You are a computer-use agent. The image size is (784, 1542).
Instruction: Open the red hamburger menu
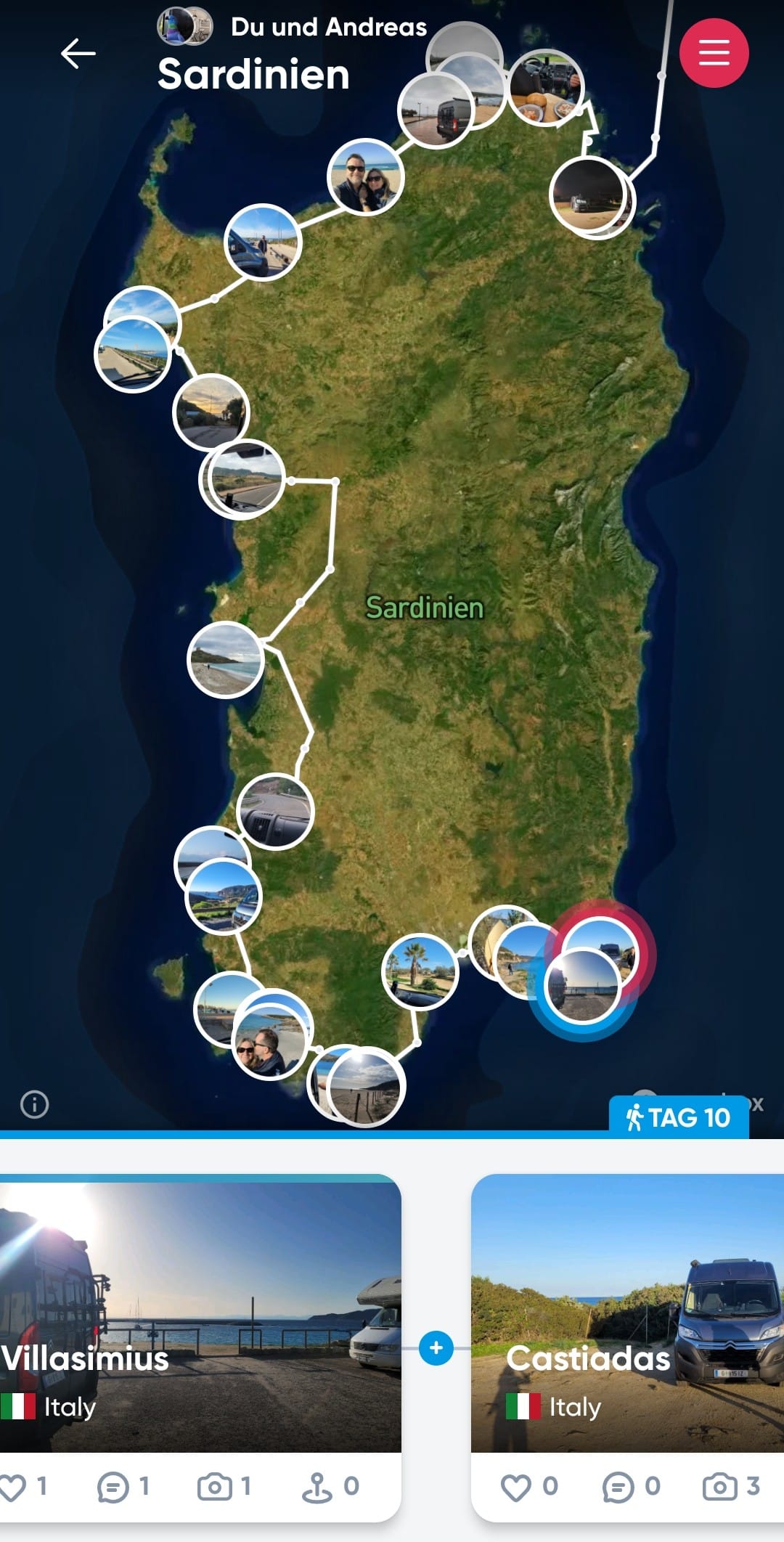pos(714,53)
